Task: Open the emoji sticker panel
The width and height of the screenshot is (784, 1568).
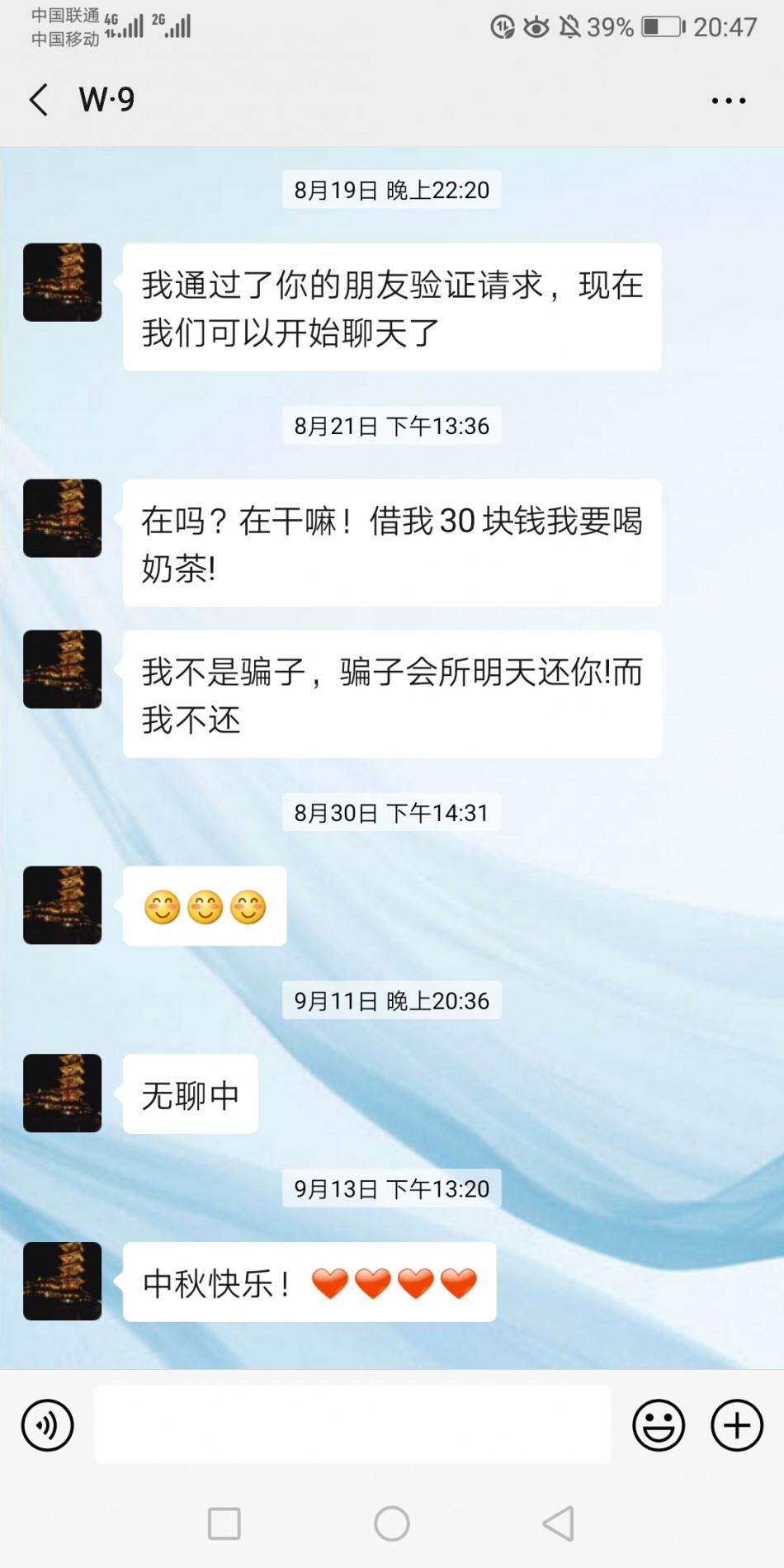Action: click(x=659, y=1425)
